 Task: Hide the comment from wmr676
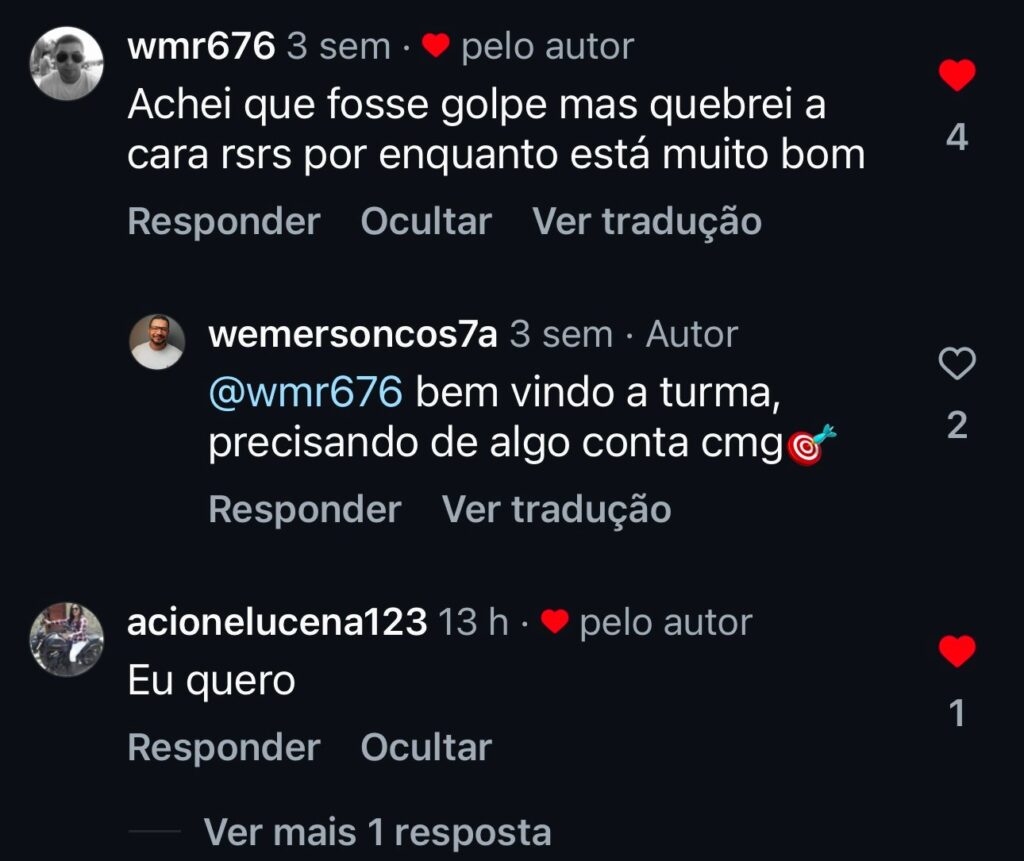[426, 221]
